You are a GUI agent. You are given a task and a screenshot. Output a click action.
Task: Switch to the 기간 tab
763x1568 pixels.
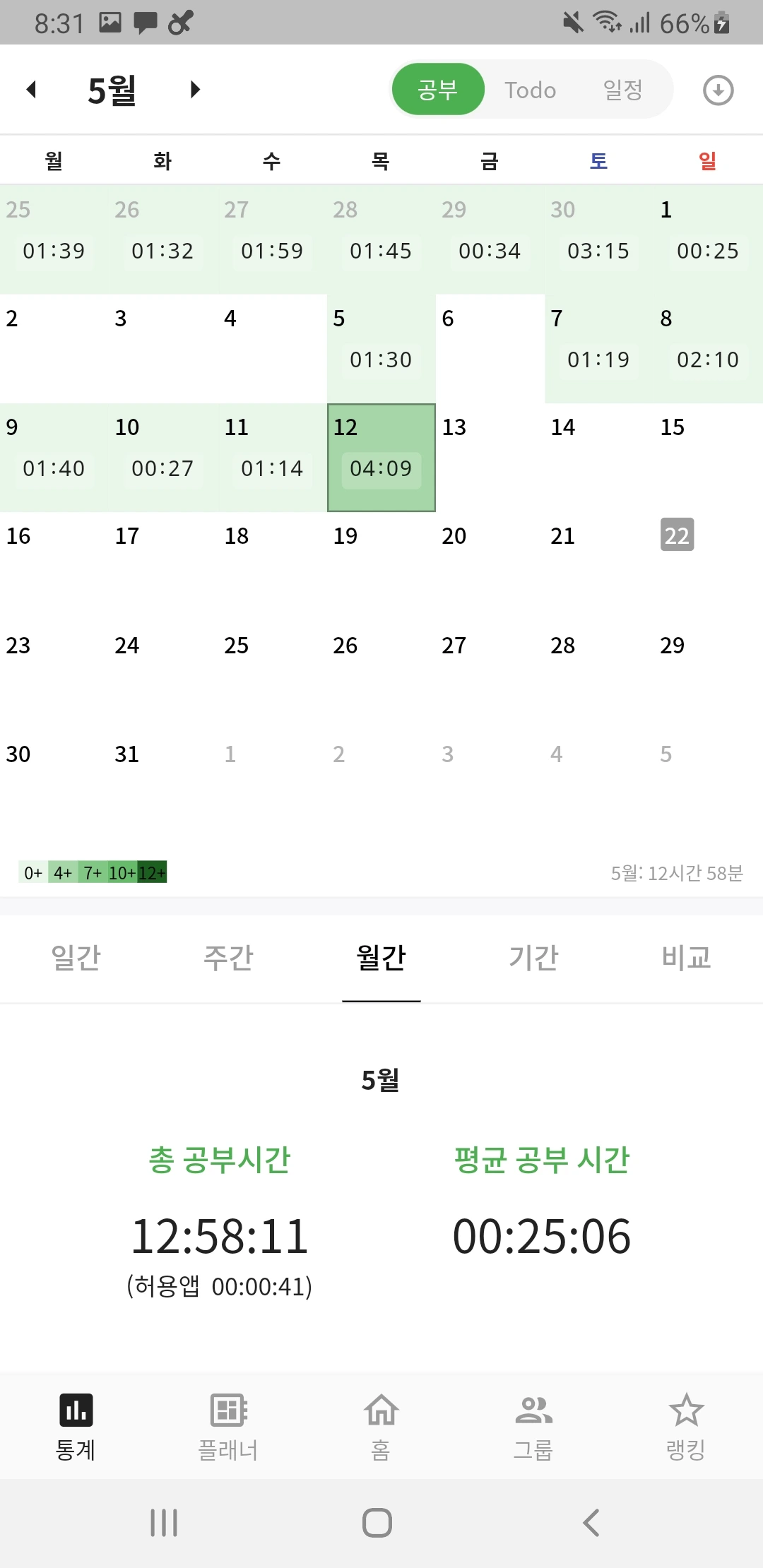click(534, 958)
